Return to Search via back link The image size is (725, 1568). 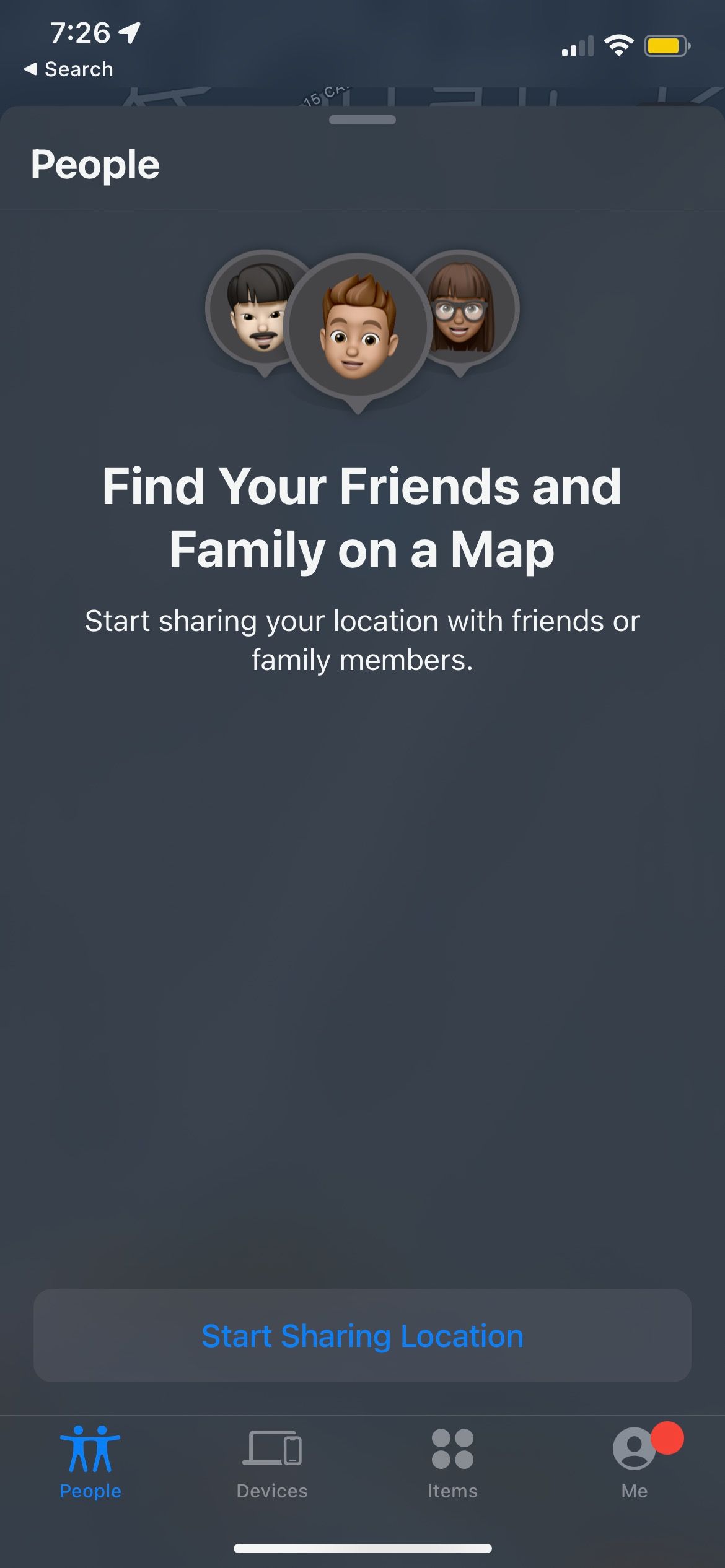click(x=69, y=69)
